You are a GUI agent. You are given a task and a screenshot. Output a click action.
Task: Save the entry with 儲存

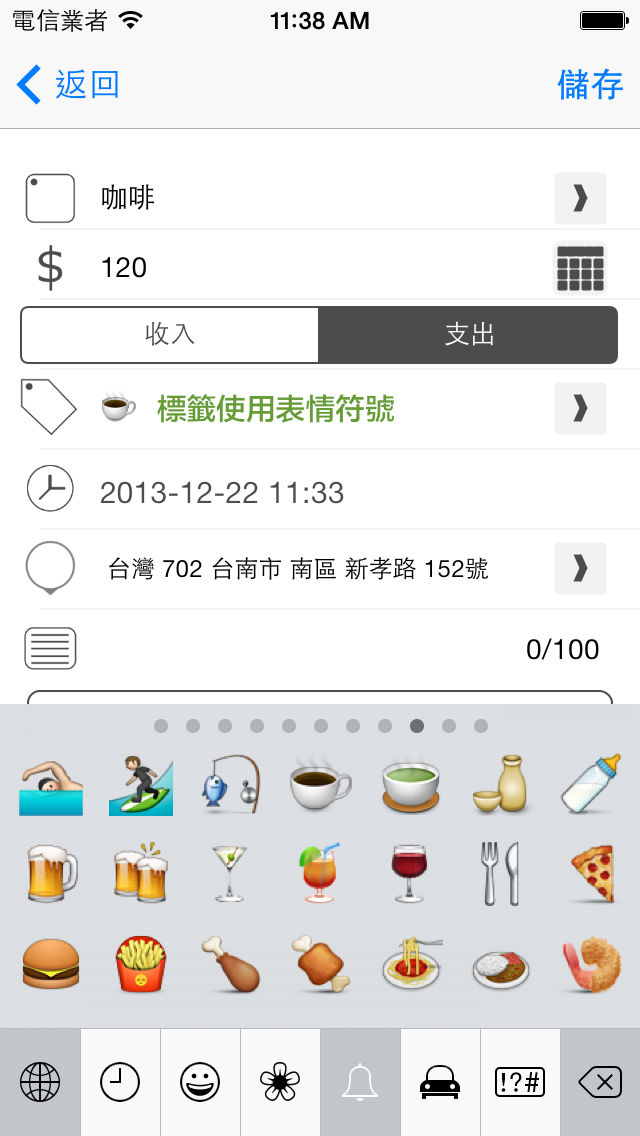pos(590,85)
